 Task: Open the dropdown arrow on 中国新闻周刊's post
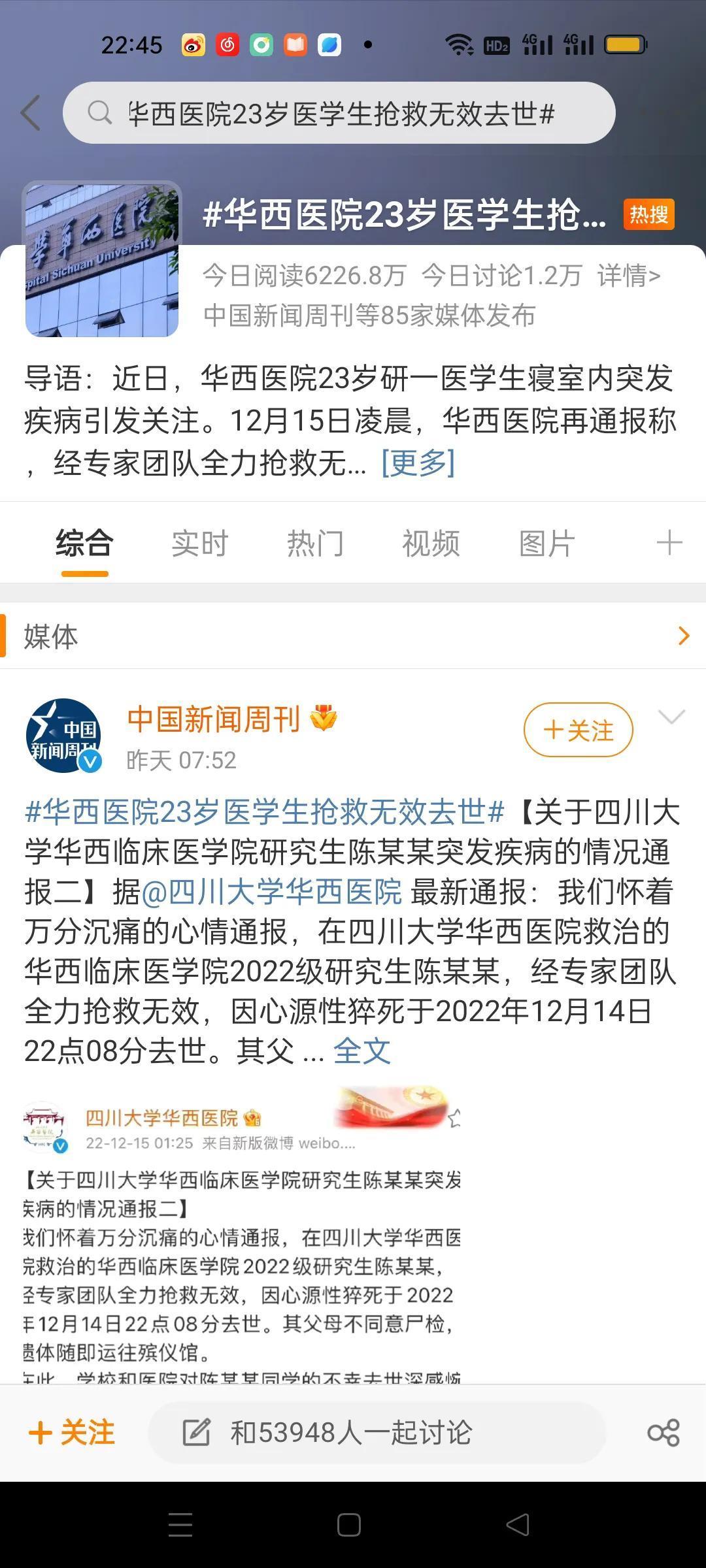tap(671, 717)
